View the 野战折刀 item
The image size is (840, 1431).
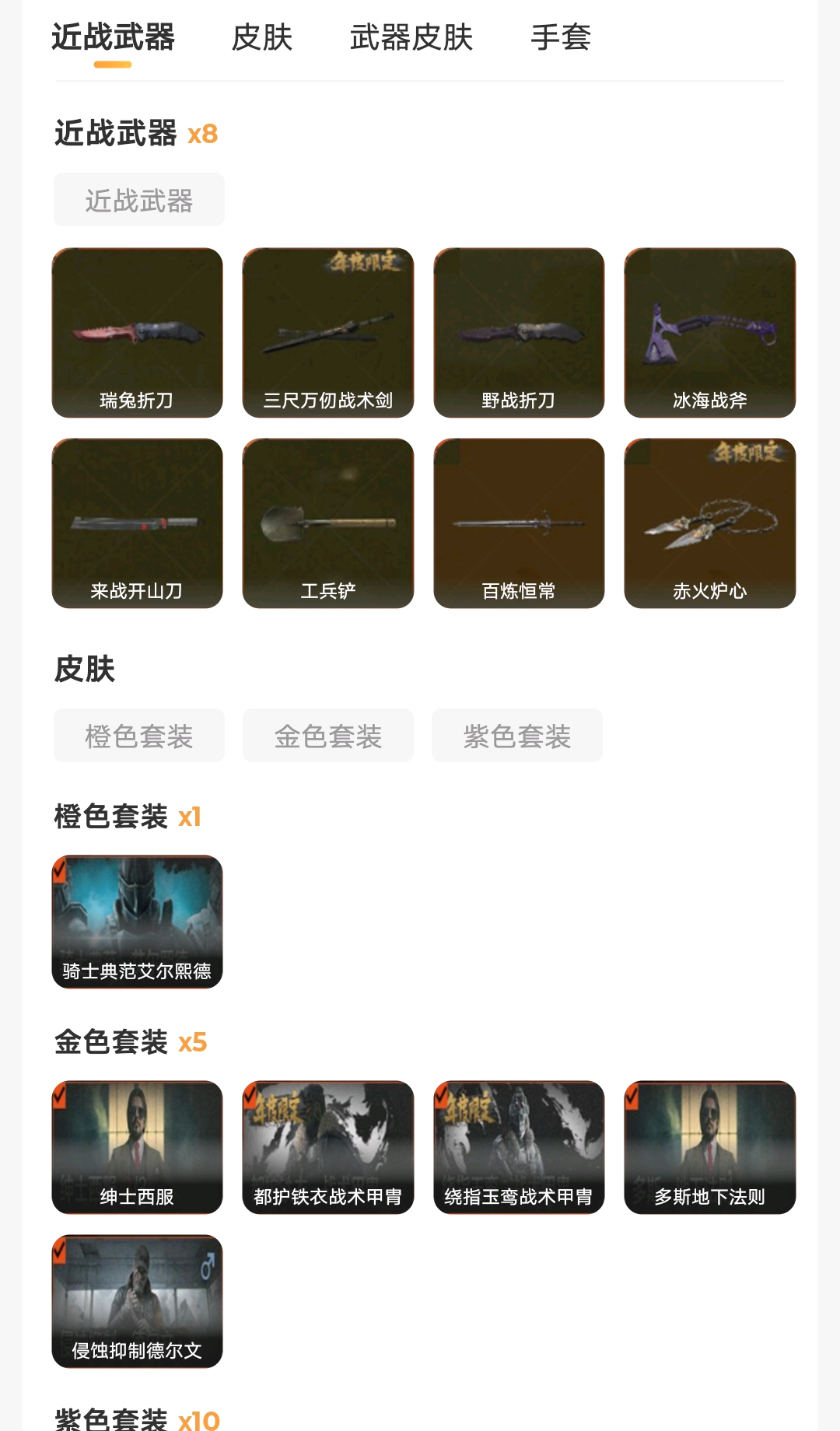pyautogui.click(x=519, y=333)
